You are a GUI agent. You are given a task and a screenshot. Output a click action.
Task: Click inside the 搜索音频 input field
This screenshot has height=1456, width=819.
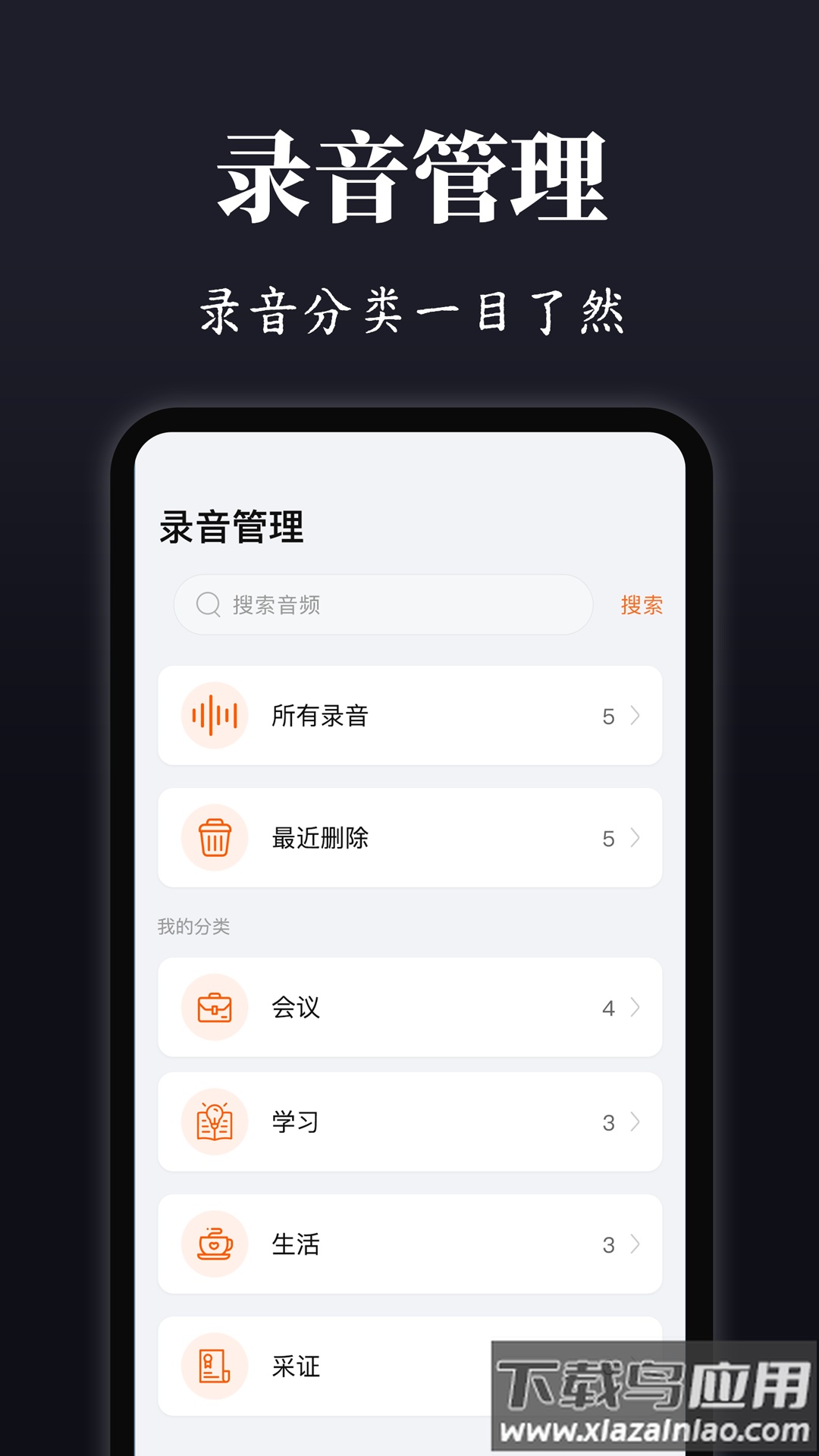(341, 604)
